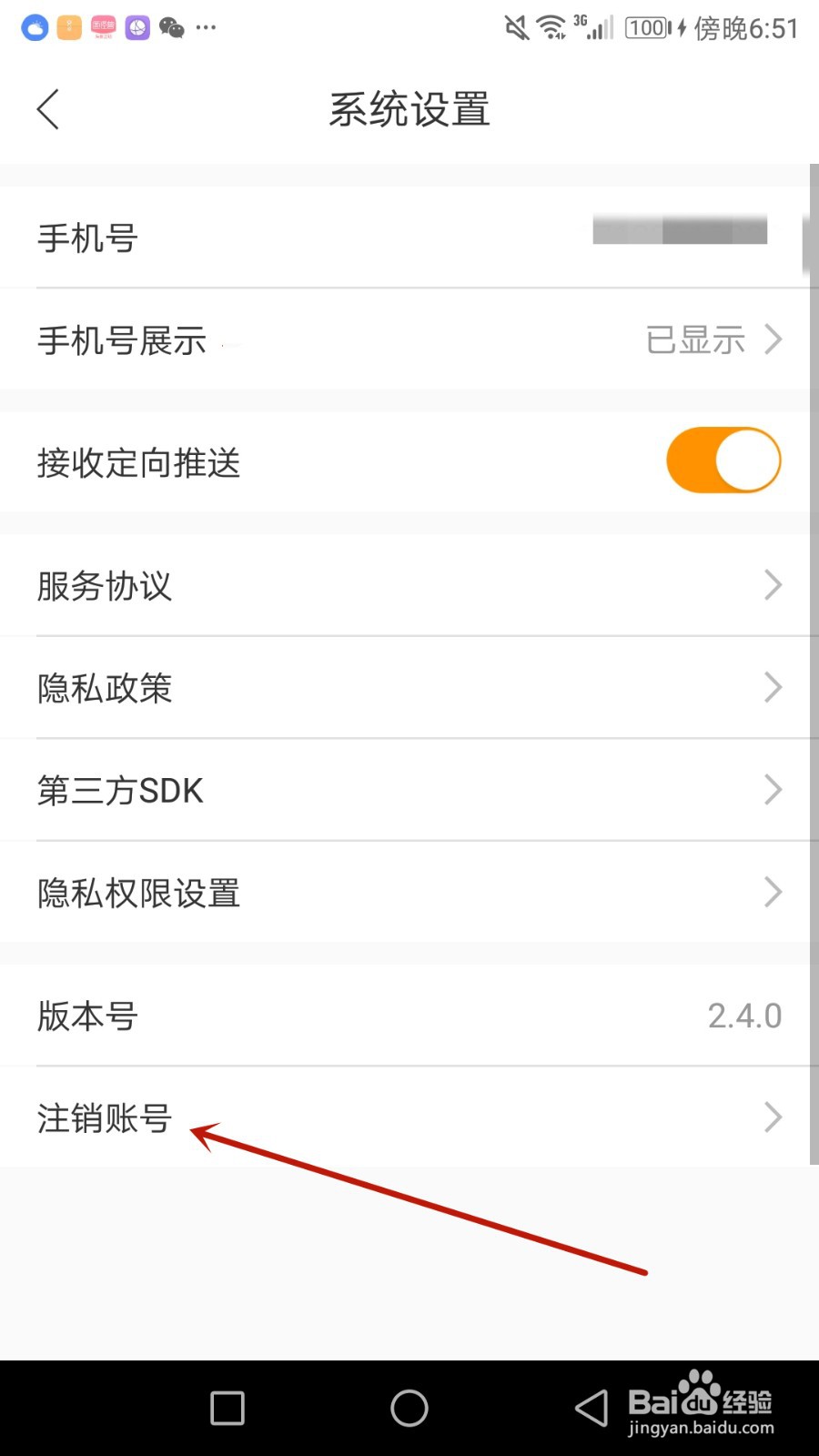
Task: Tap the weather app icon in status bar
Action: click(34, 27)
